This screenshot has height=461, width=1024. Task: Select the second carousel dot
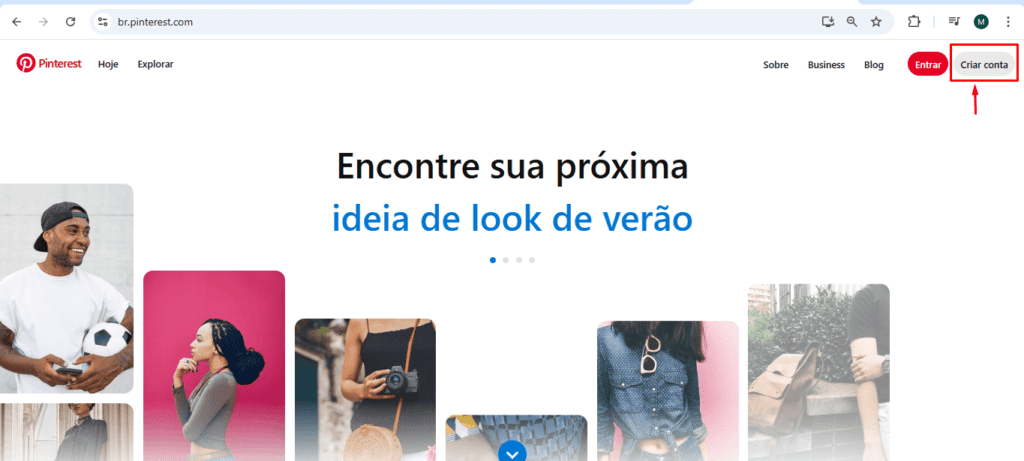[506, 260]
